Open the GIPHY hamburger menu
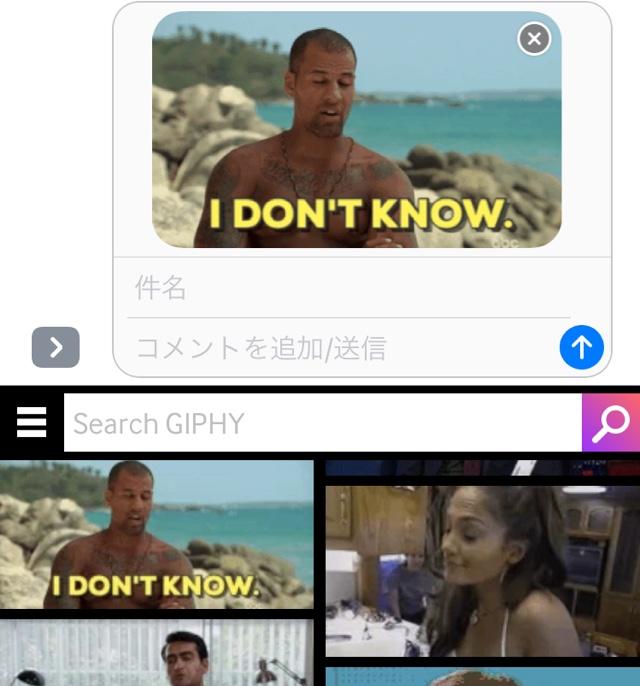Screen dimensions: 640x686 click(32, 423)
